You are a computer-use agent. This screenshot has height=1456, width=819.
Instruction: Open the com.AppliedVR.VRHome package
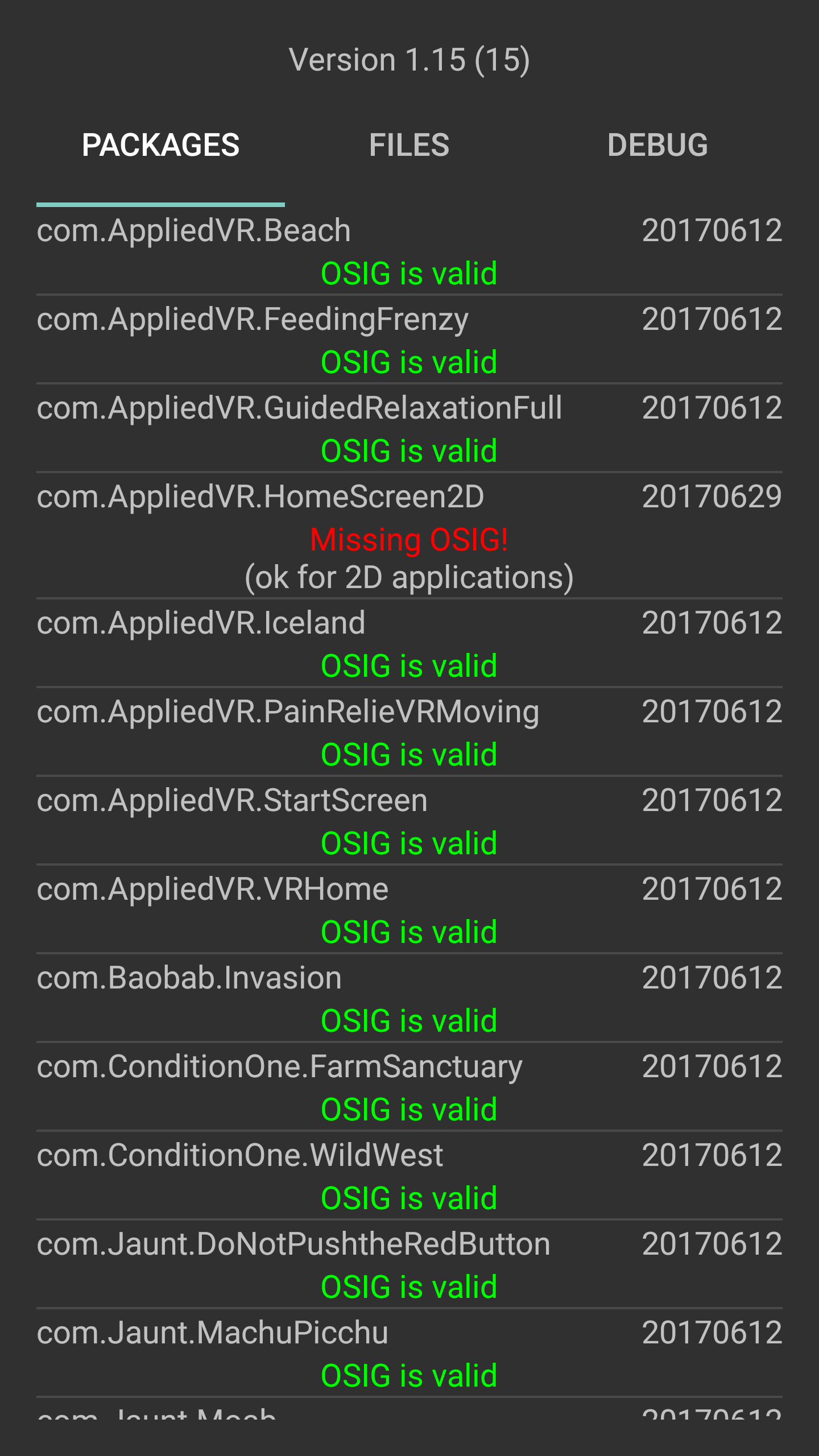coord(409,909)
